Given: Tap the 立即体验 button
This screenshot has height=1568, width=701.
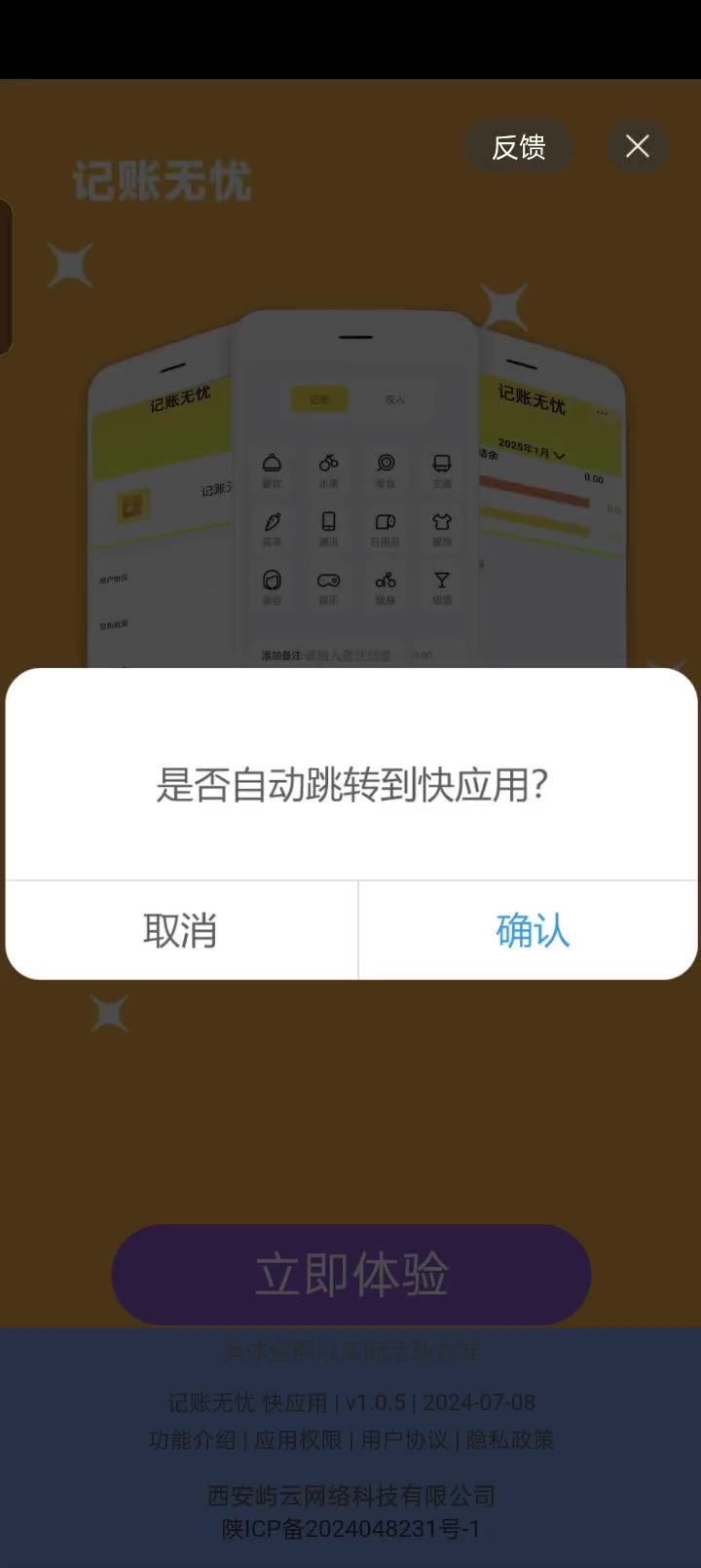Looking at the screenshot, I should coord(350,1274).
